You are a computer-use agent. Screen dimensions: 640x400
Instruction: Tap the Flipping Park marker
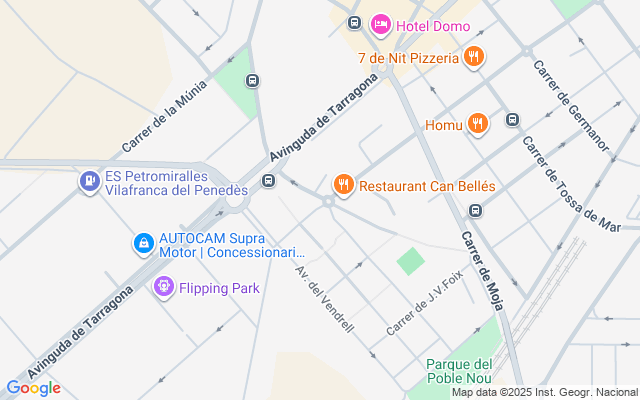pos(164,288)
